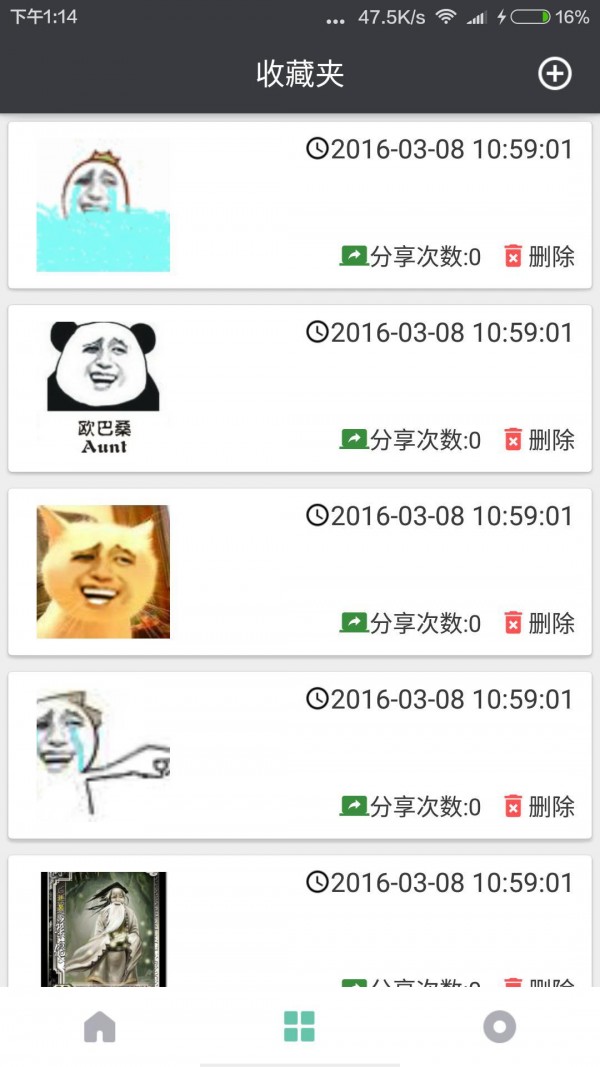Open the panda Aunt sticker image

pyautogui.click(x=103, y=388)
